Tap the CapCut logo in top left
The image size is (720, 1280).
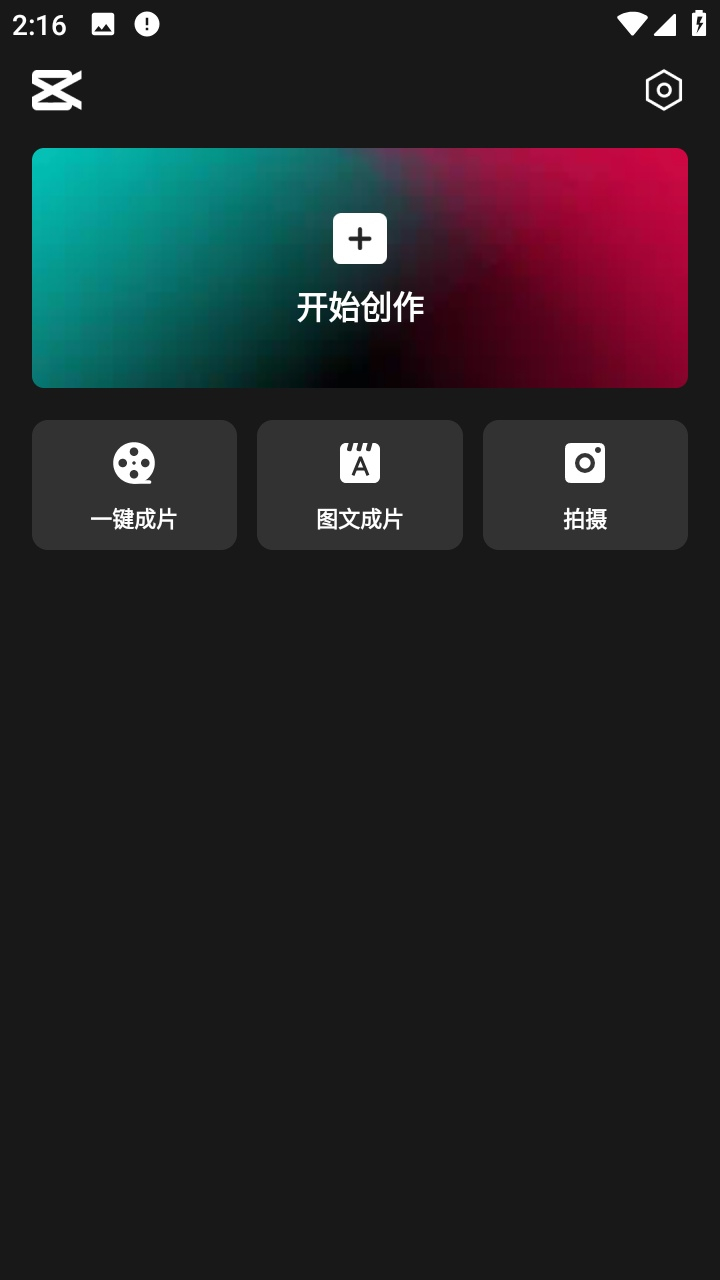tap(57, 90)
